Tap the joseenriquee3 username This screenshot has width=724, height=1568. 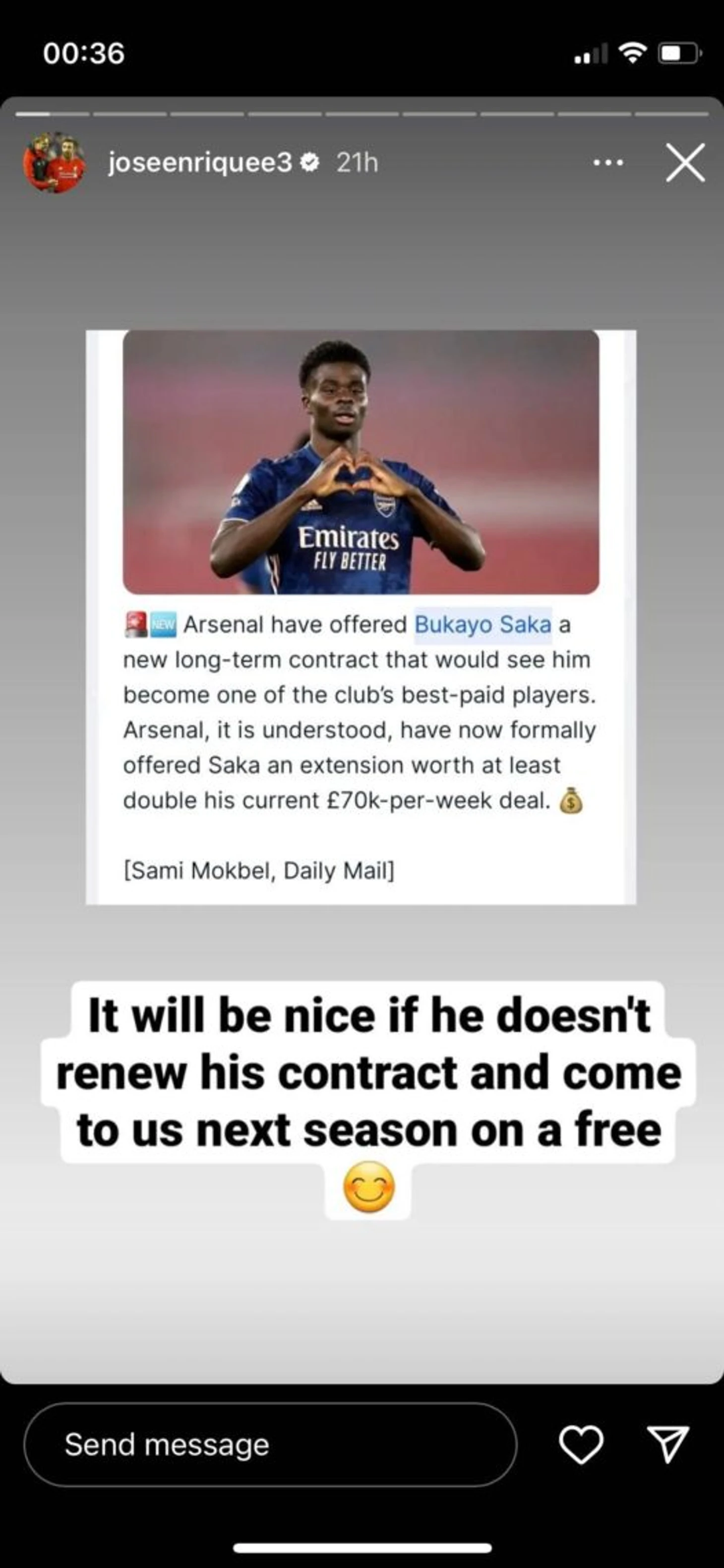click(x=200, y=163)
